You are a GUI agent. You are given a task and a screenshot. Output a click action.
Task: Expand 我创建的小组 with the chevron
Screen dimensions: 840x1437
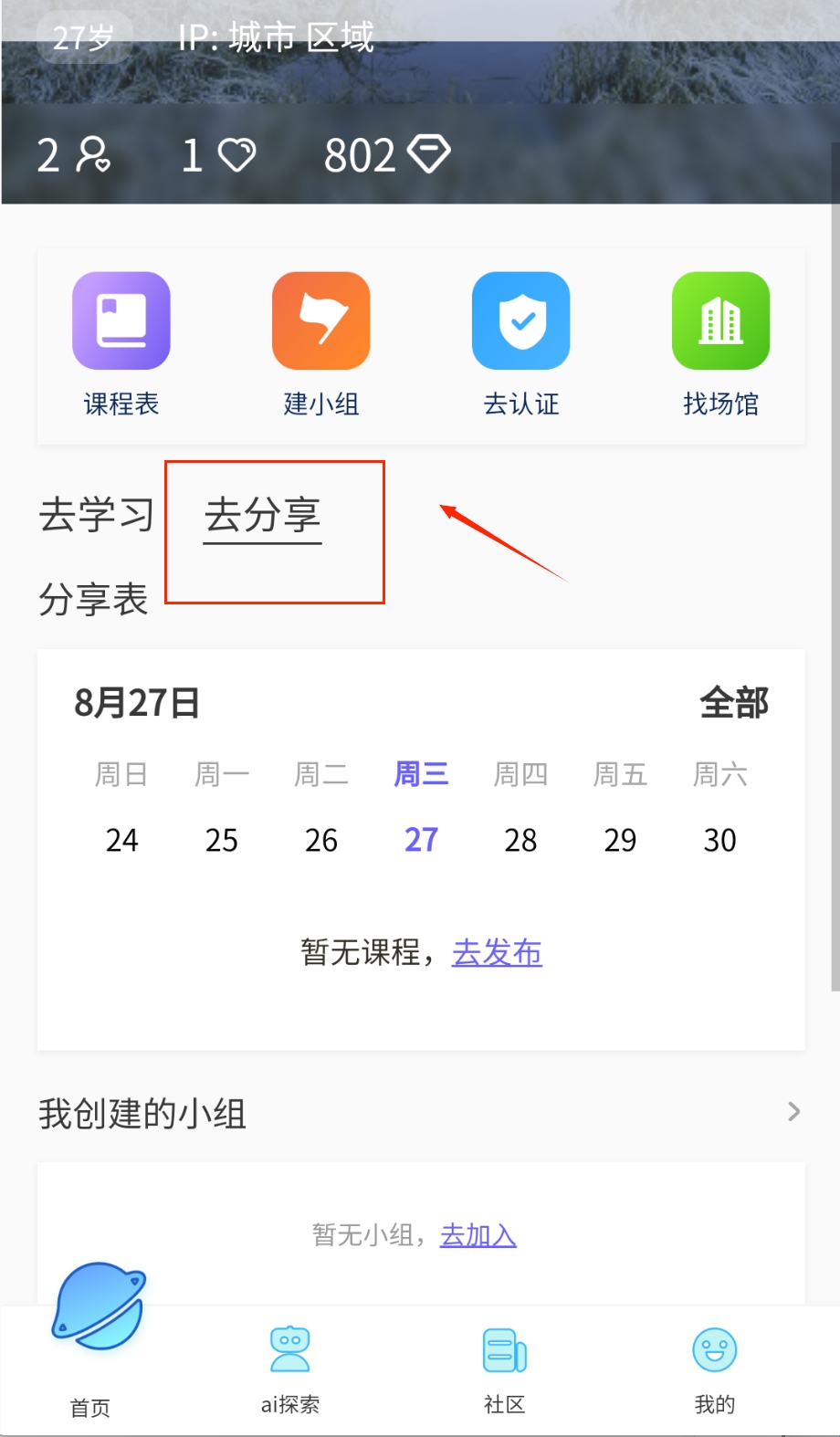pyautogui.click(x=793, y=1112)
